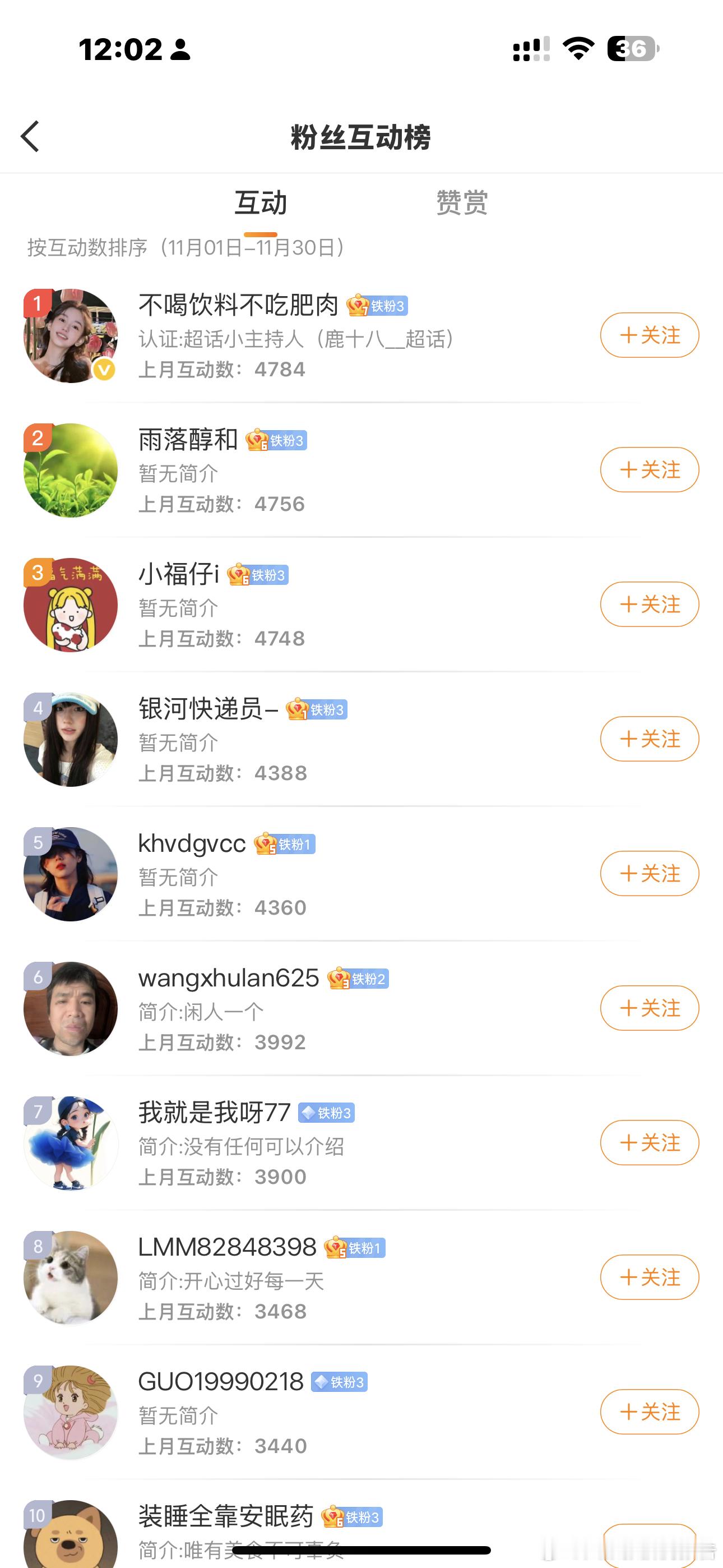Open 我就是我呀77's profile
723x1568 pixels.
tap(214, 1113)
